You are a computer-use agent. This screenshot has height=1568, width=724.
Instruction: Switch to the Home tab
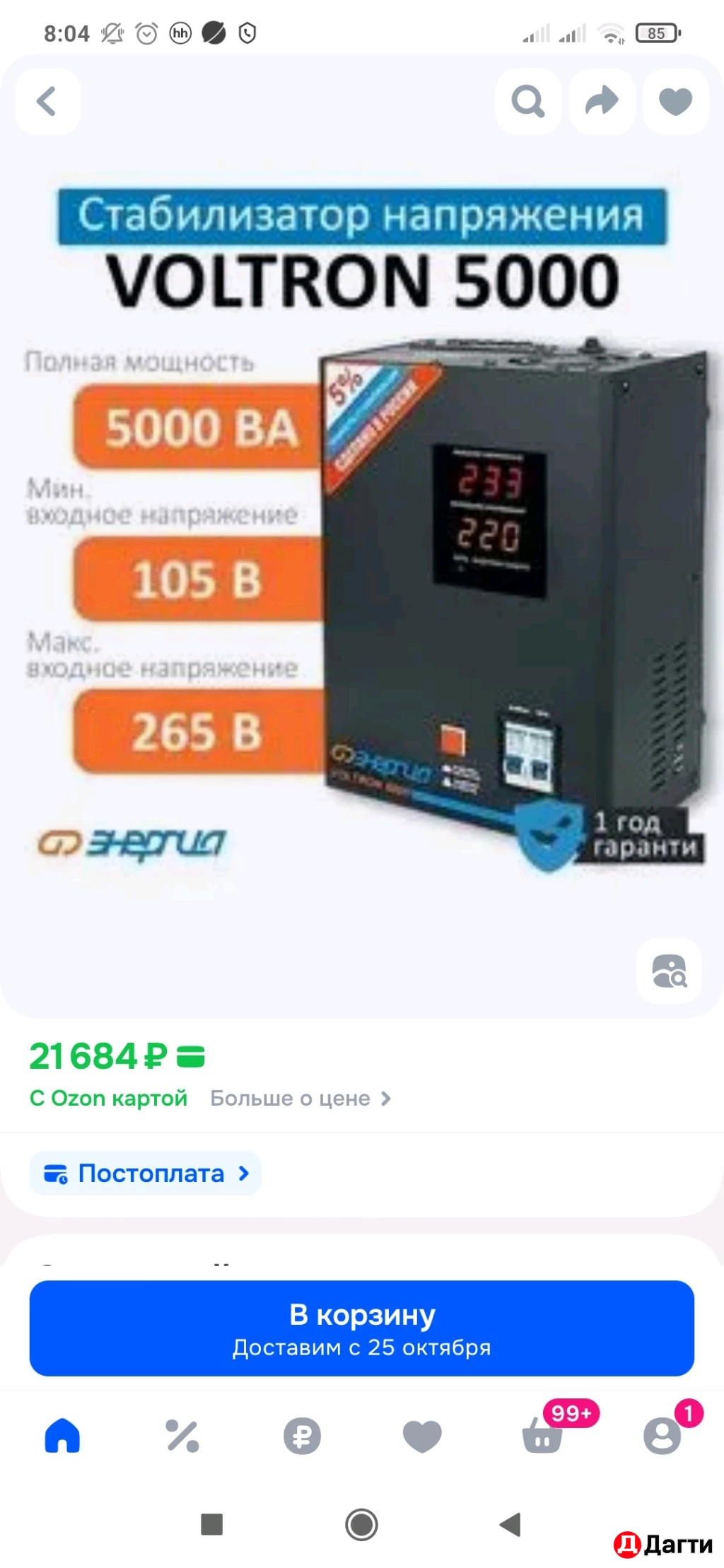pos(64,1435)
